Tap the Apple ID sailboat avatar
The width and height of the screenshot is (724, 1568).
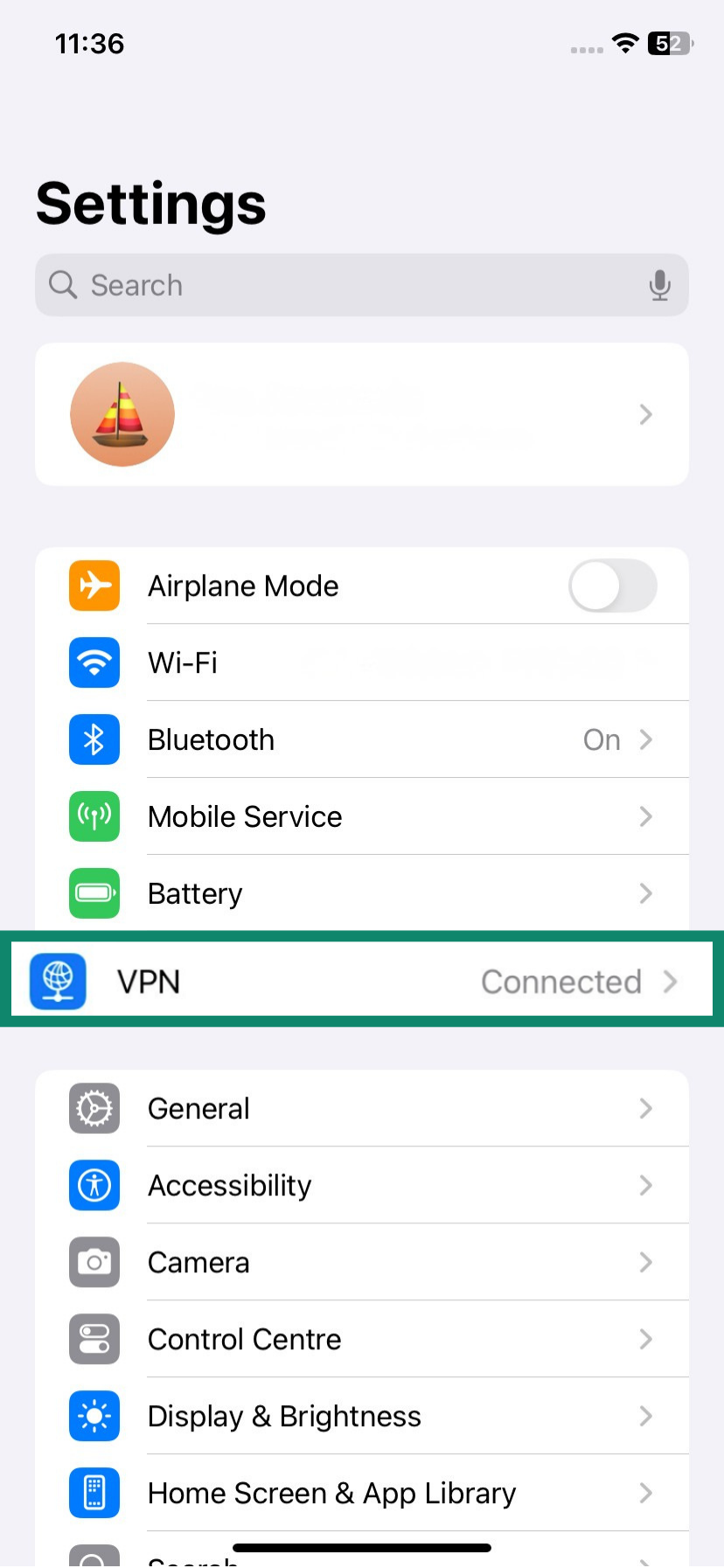(x=122, y=414)
